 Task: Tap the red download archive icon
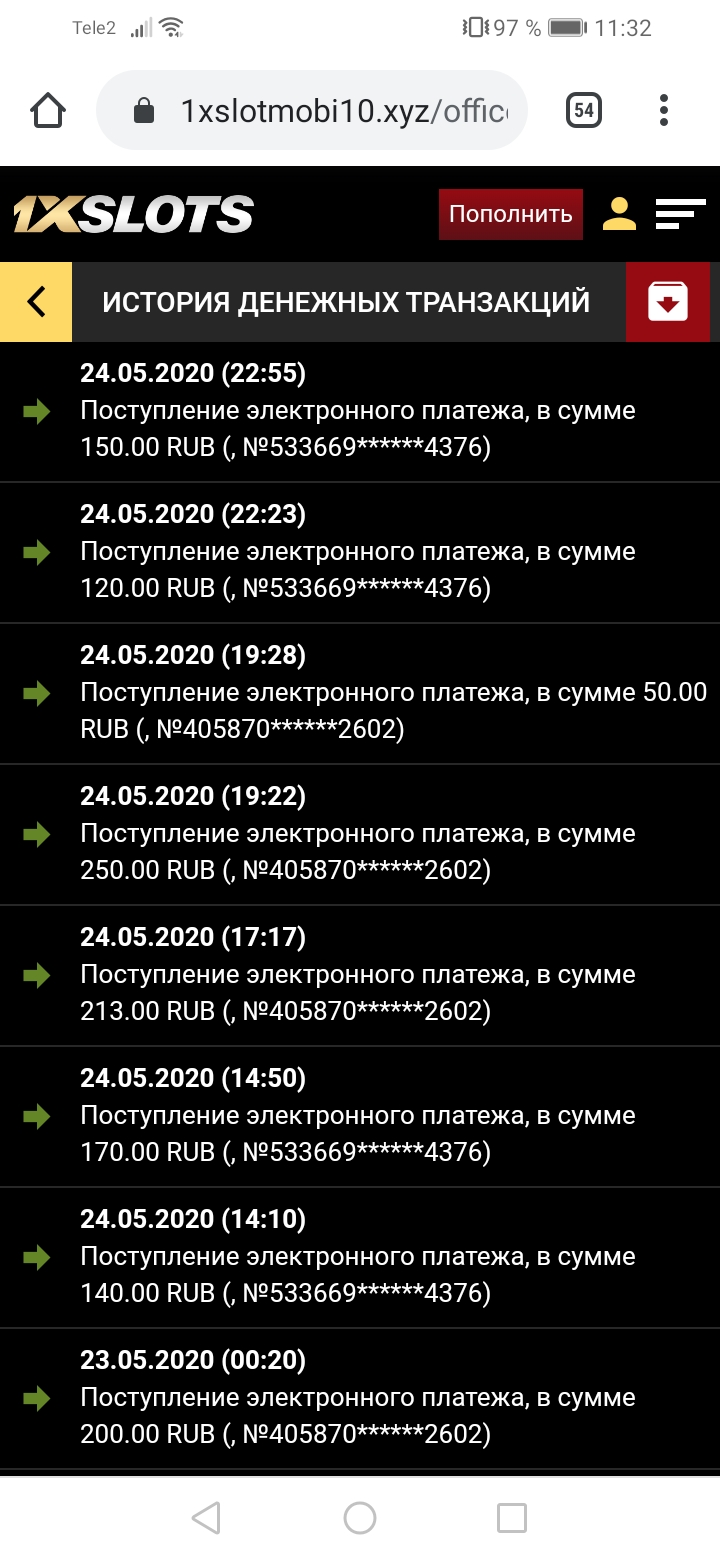[668, 302]
